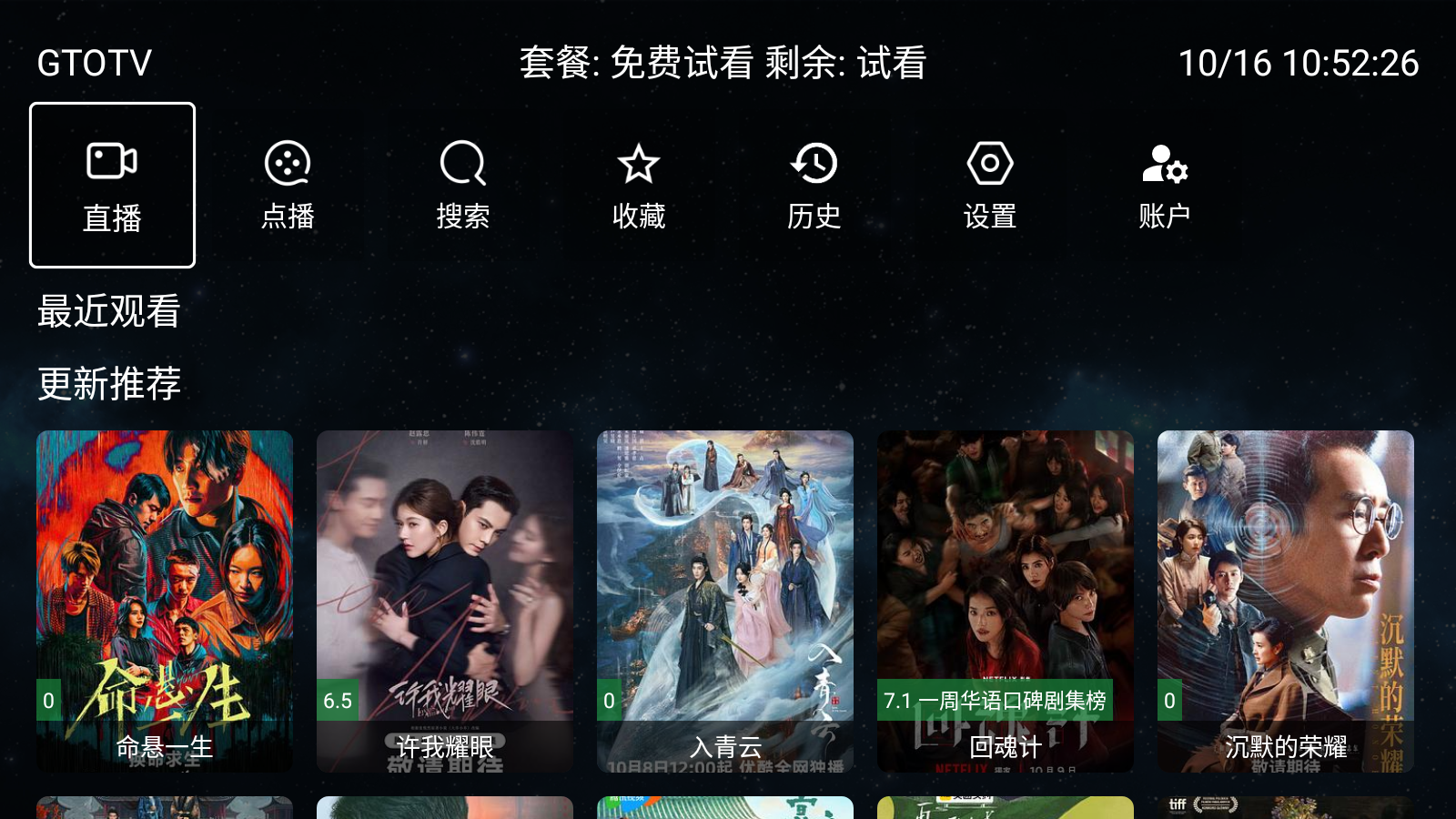Open 历史 watch history

coord(814,185)
